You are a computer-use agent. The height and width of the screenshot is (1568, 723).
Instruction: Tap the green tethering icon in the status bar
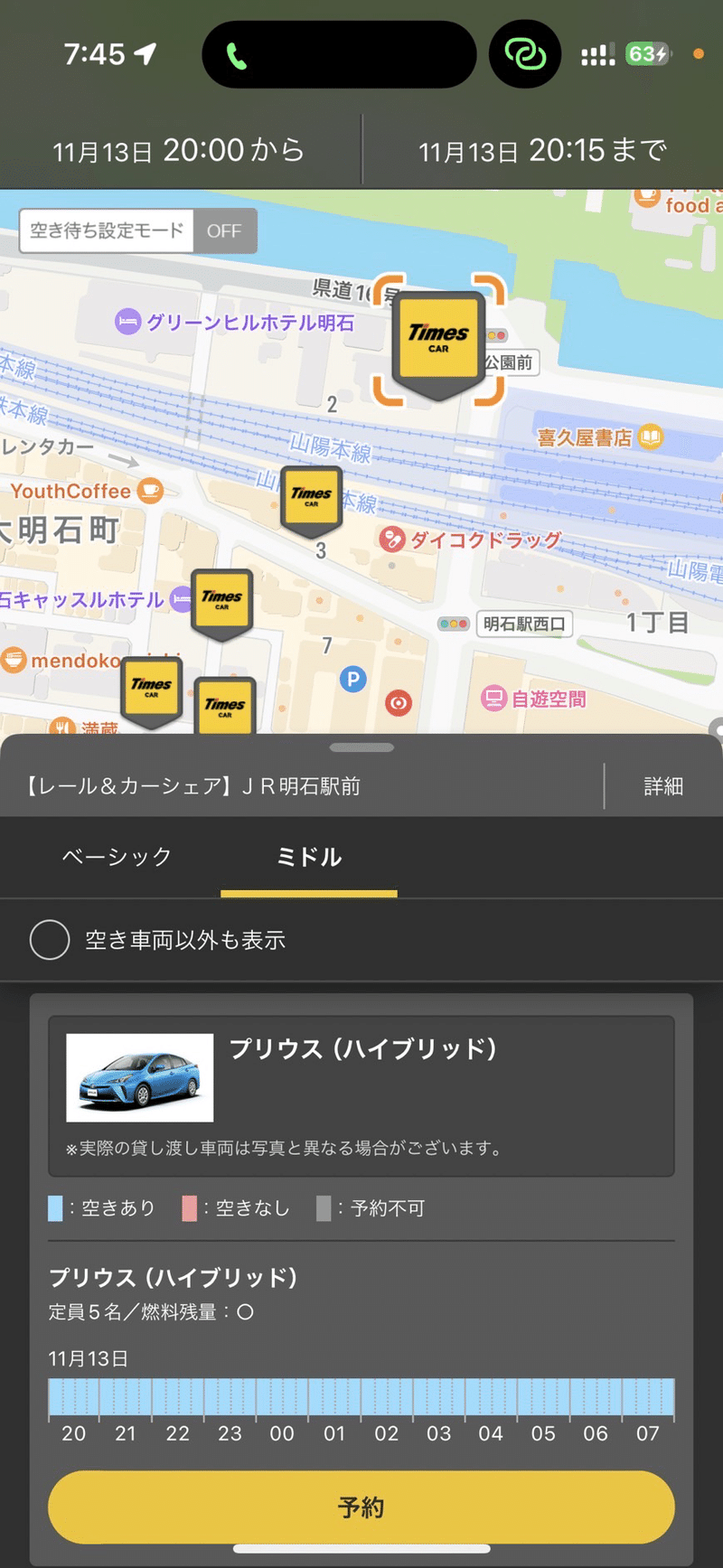(524, 53)
